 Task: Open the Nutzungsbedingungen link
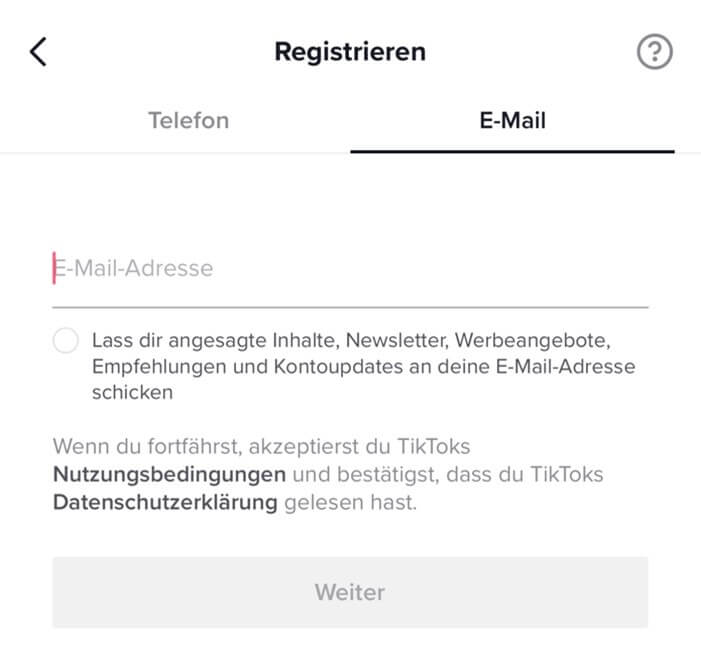pos(169,473)
